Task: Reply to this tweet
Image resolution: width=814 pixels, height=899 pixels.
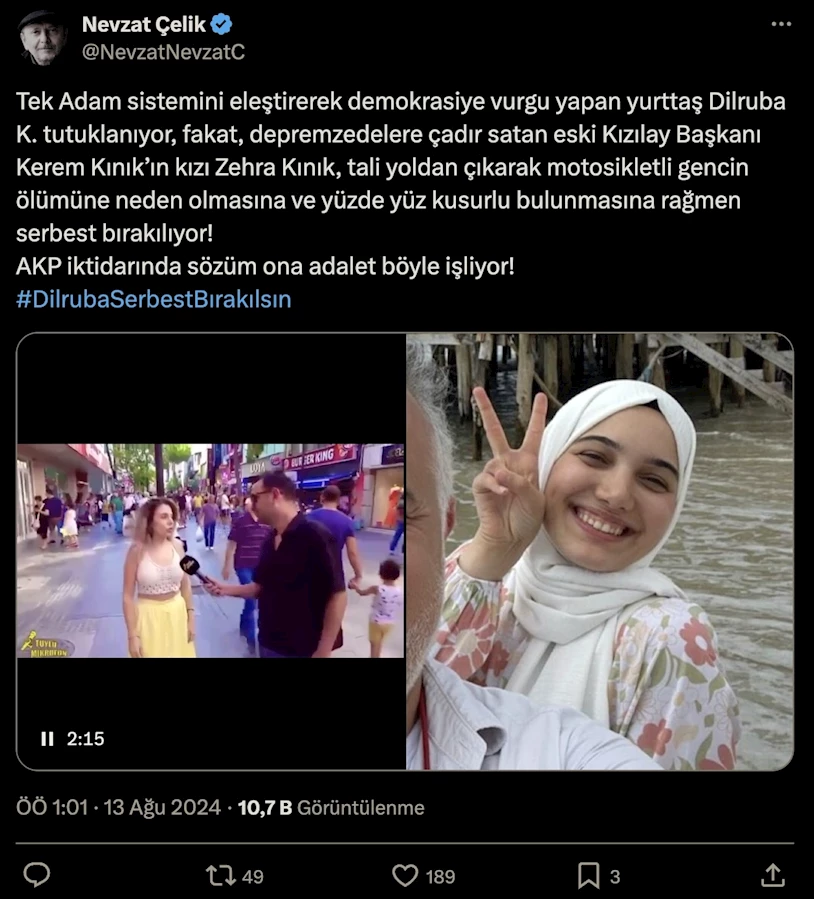Action: (x=37, y=876)
